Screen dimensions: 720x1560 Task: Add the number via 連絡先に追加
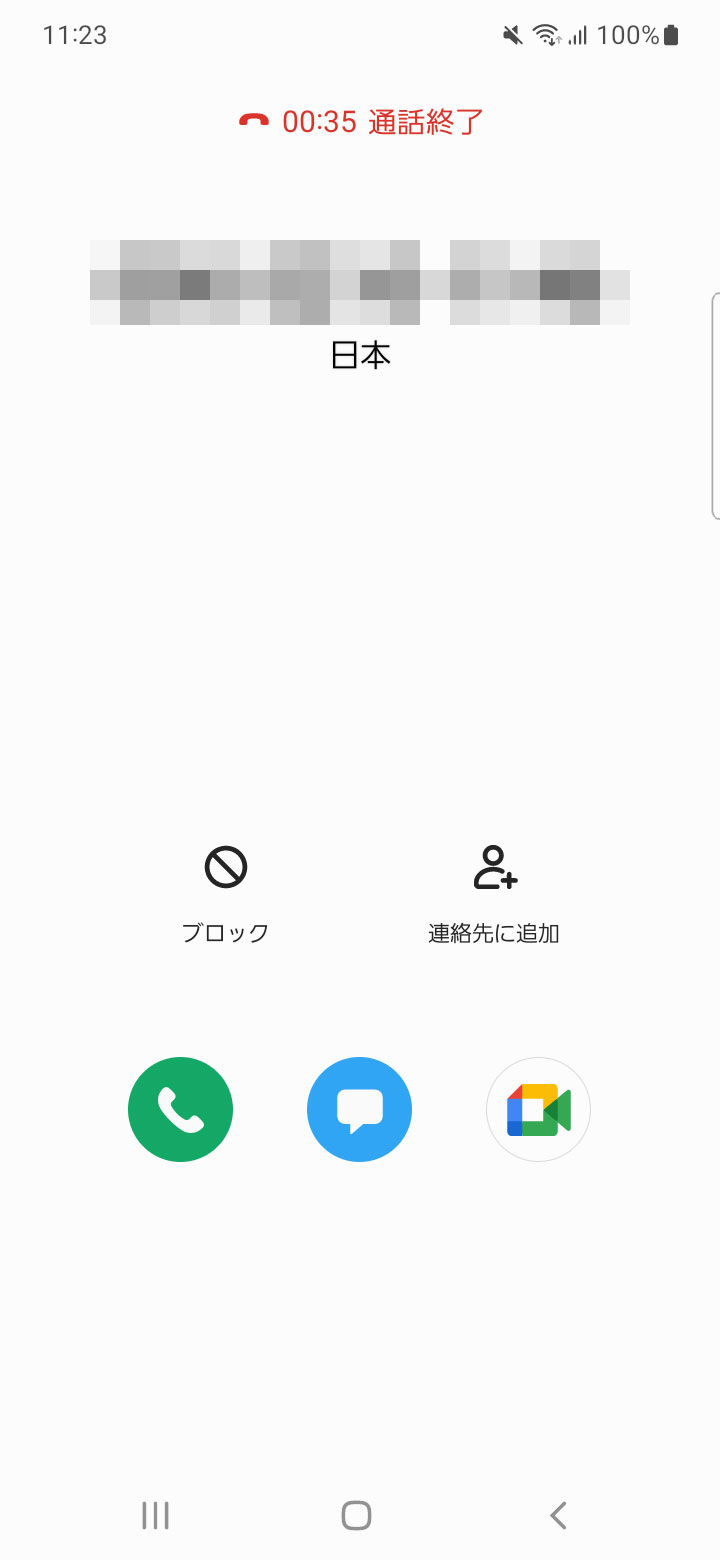(x=494, y=893)
